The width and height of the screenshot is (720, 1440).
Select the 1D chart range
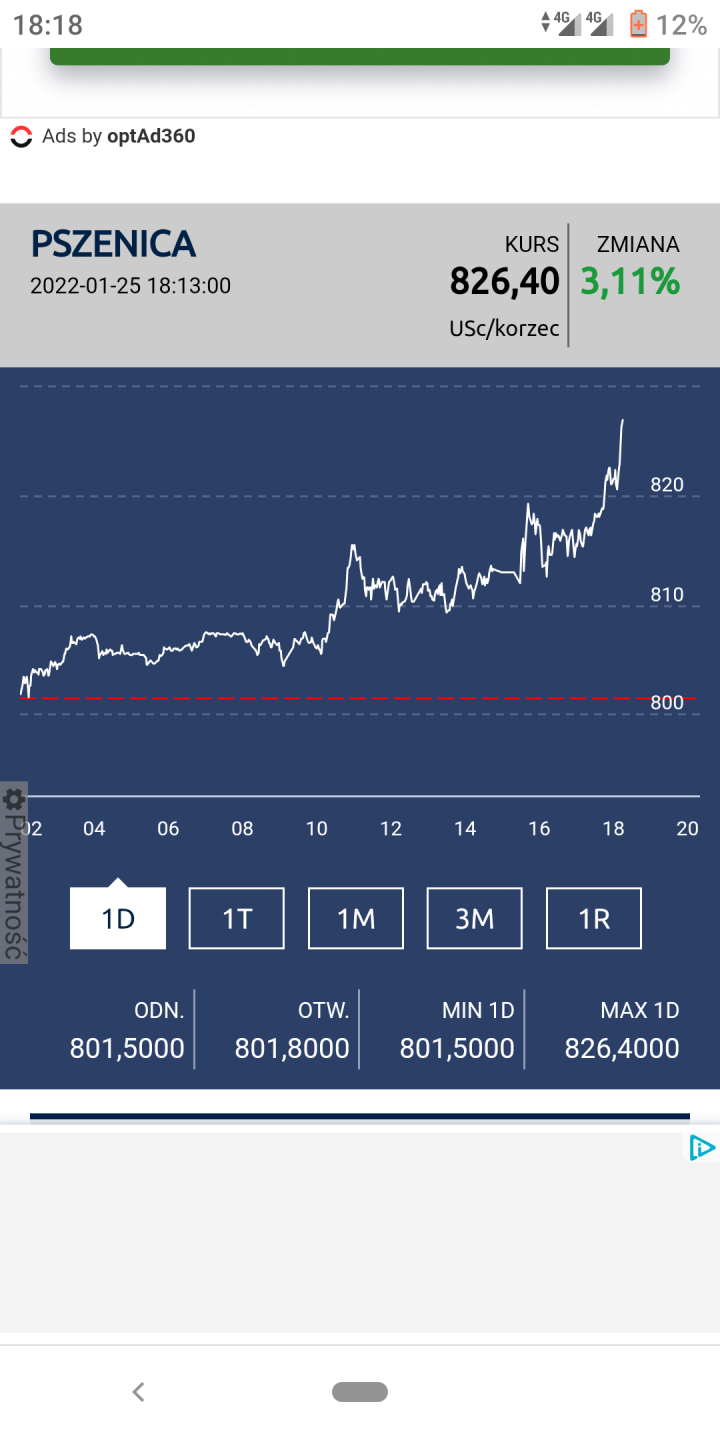click(118, 918)
